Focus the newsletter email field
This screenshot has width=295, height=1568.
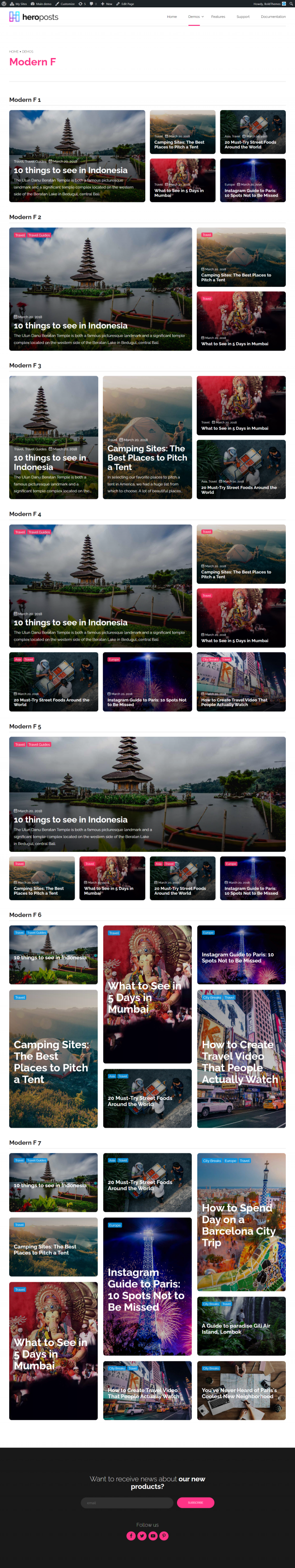point(127,1502)
